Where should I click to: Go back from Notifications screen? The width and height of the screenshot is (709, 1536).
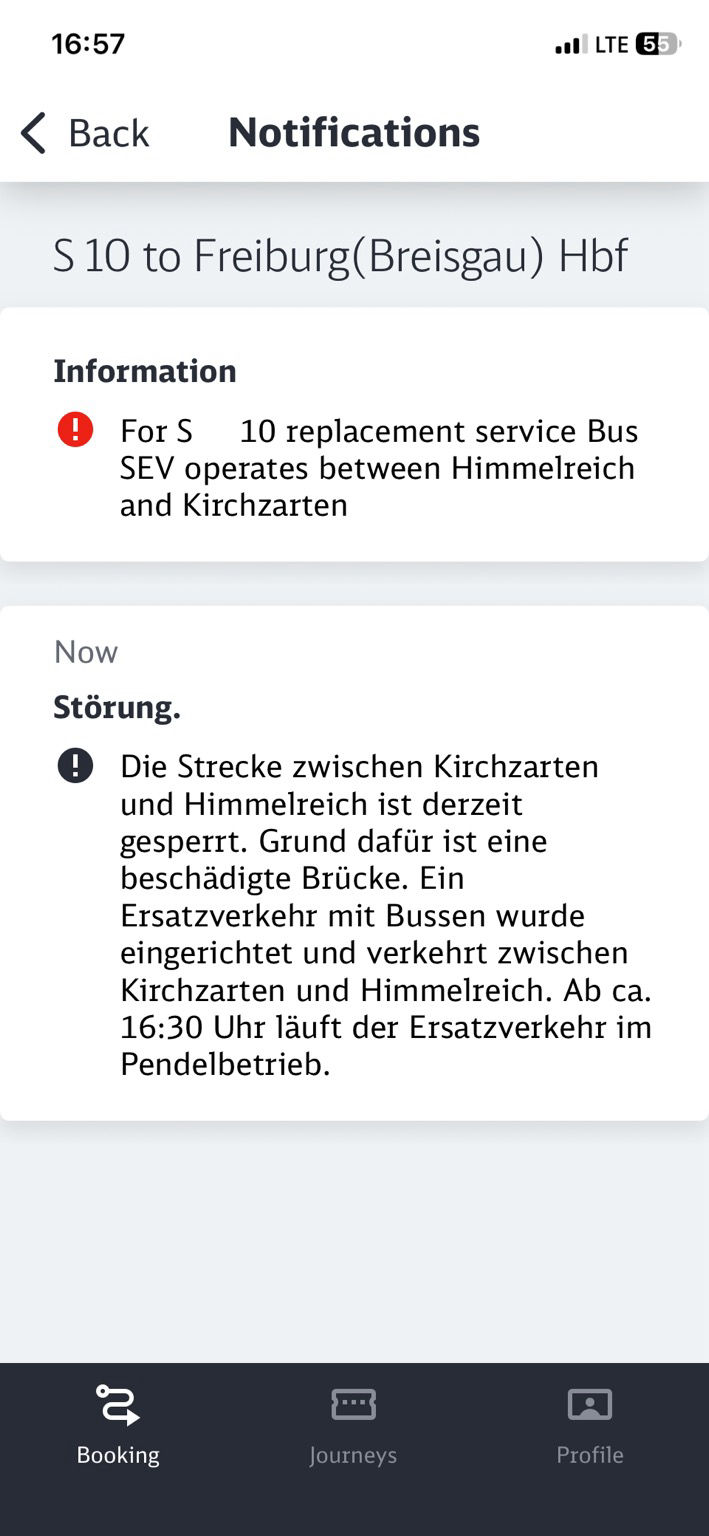pos(85,133)
